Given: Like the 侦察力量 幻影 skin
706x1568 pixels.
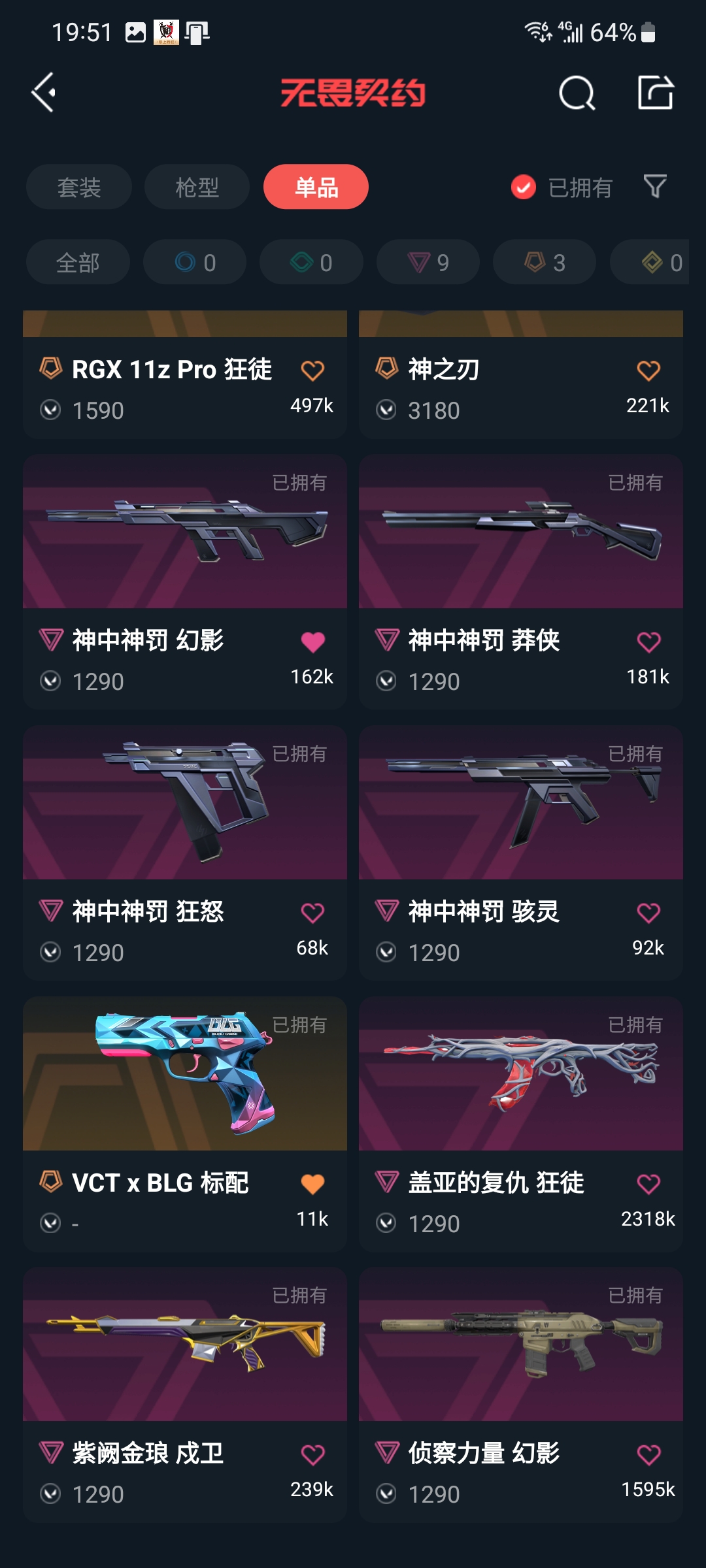Looking at the screenshot, I should [x=648, y=1455].
